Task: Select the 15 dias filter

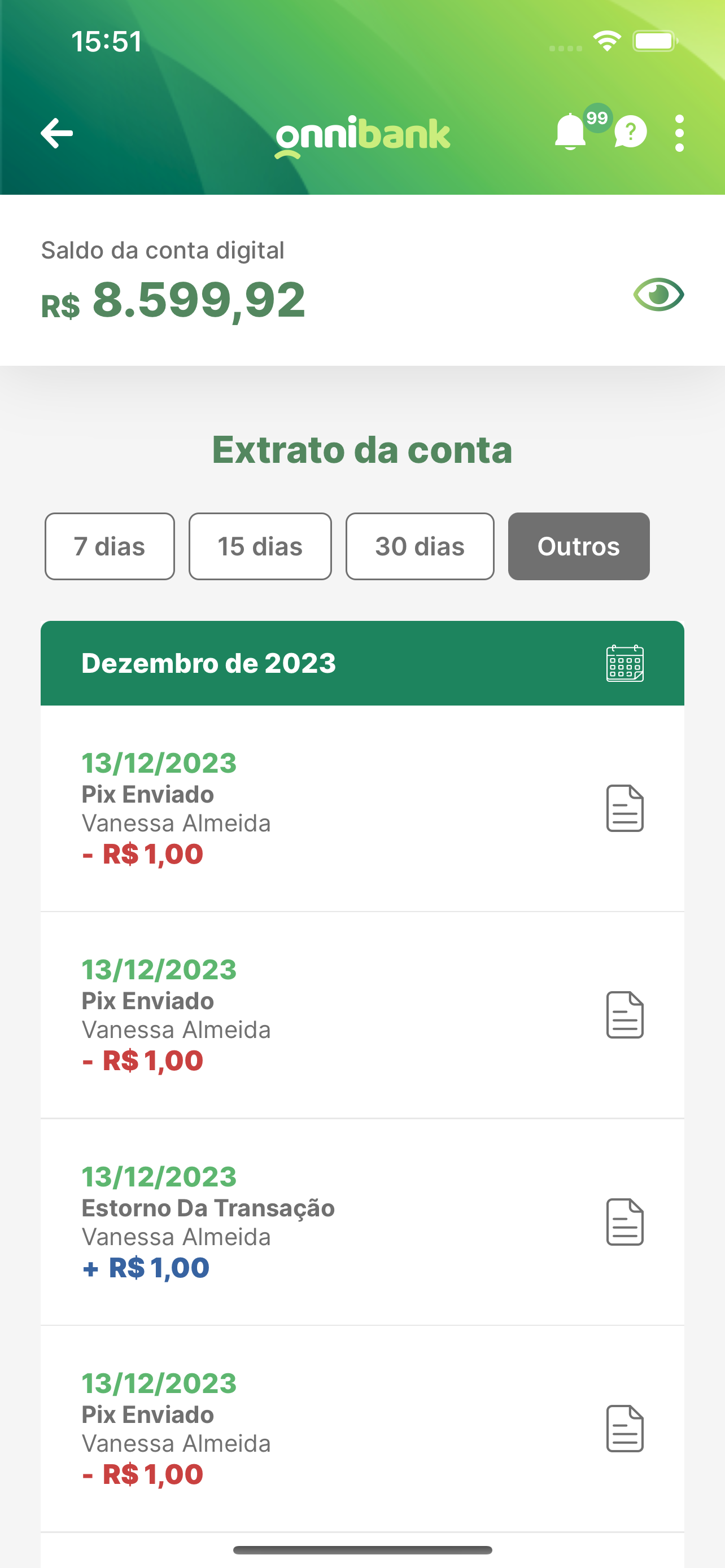Action: pos(260,546)
